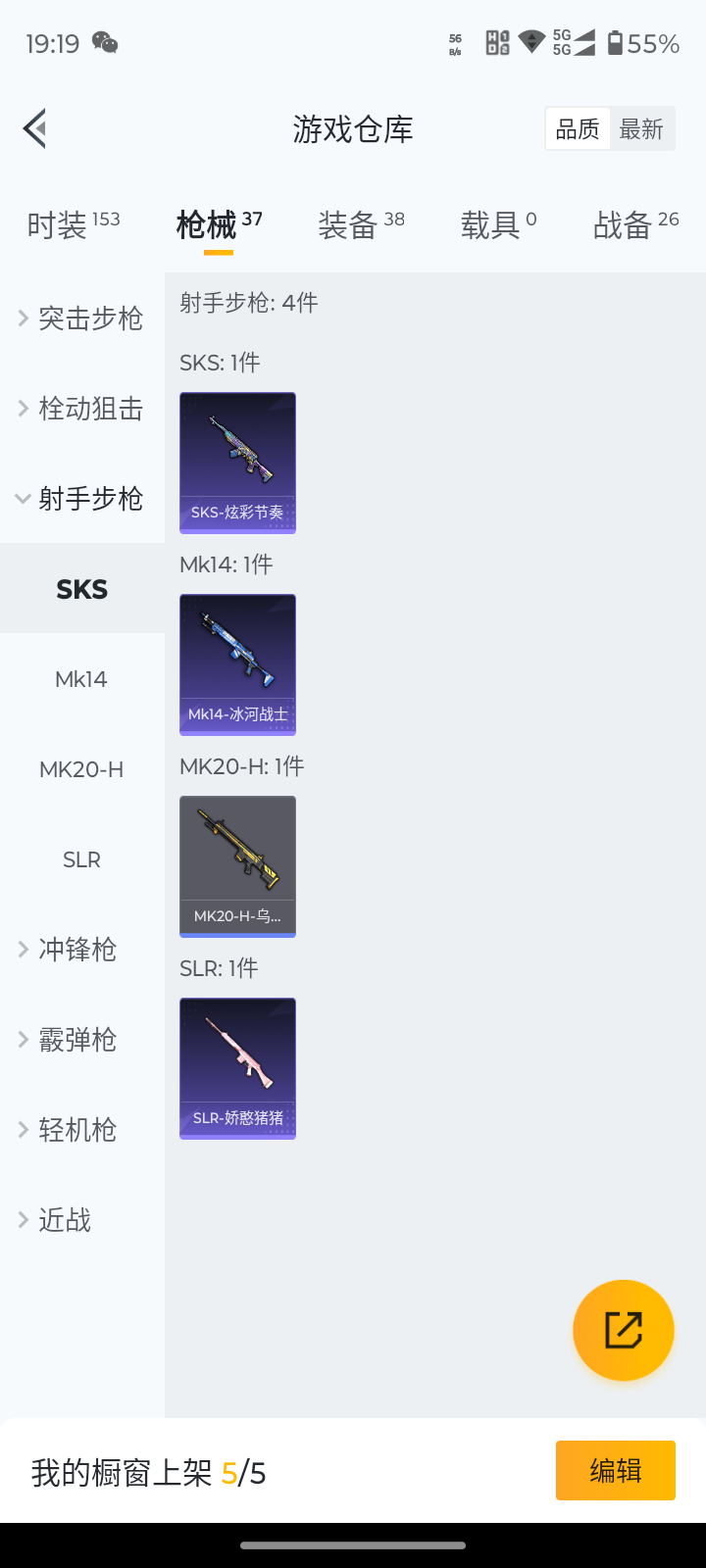Collapse the 射手步枪 category

pyautogui.click(x=82, y=499)
